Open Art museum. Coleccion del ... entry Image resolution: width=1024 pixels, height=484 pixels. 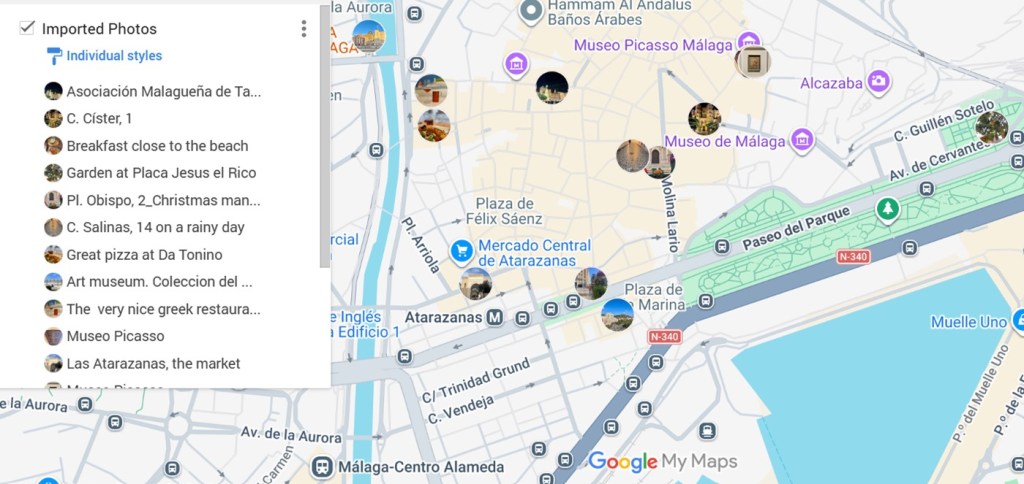(x=159, y=282)
